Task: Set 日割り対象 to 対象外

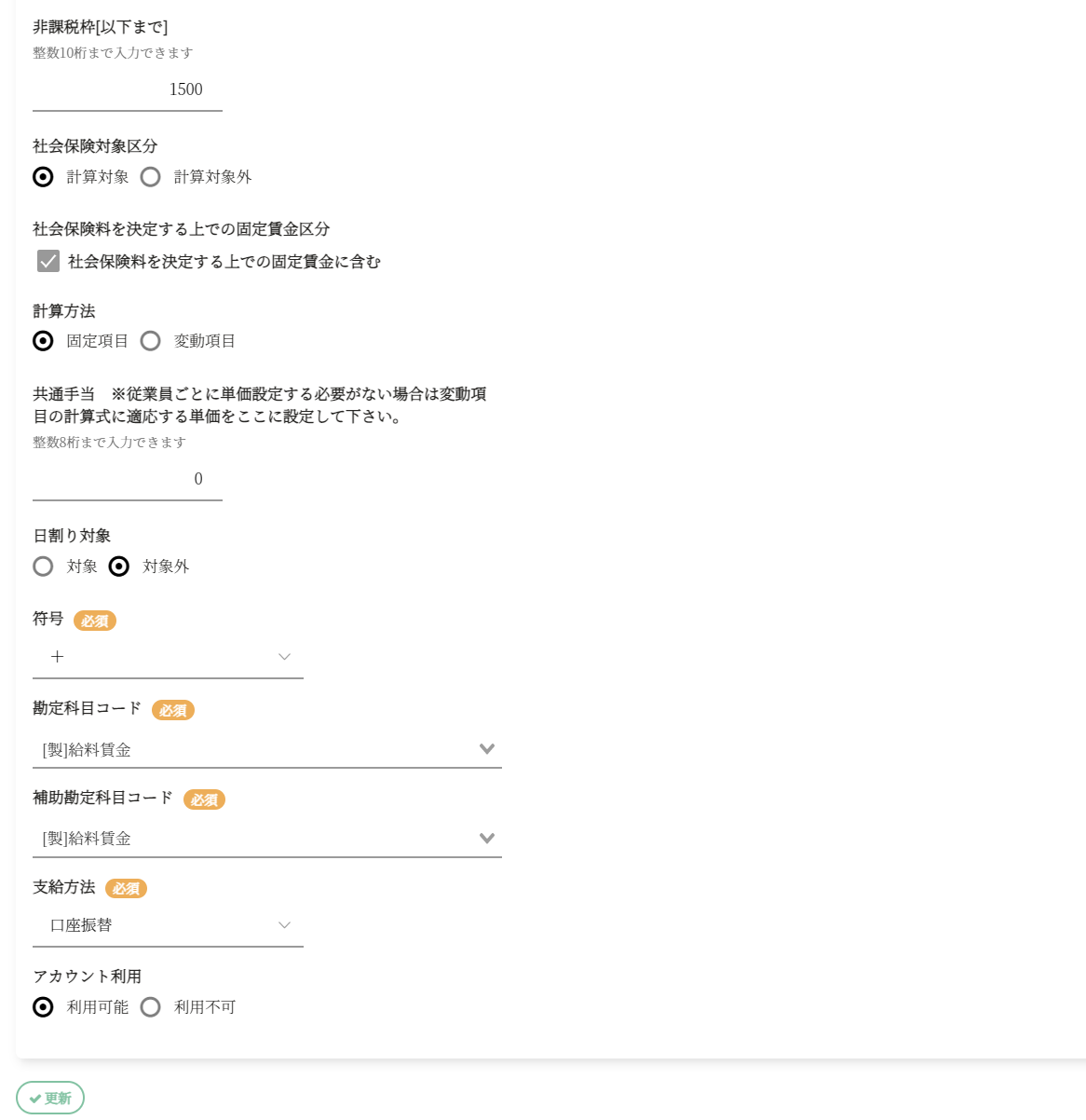Action: (x=119, y=567)
